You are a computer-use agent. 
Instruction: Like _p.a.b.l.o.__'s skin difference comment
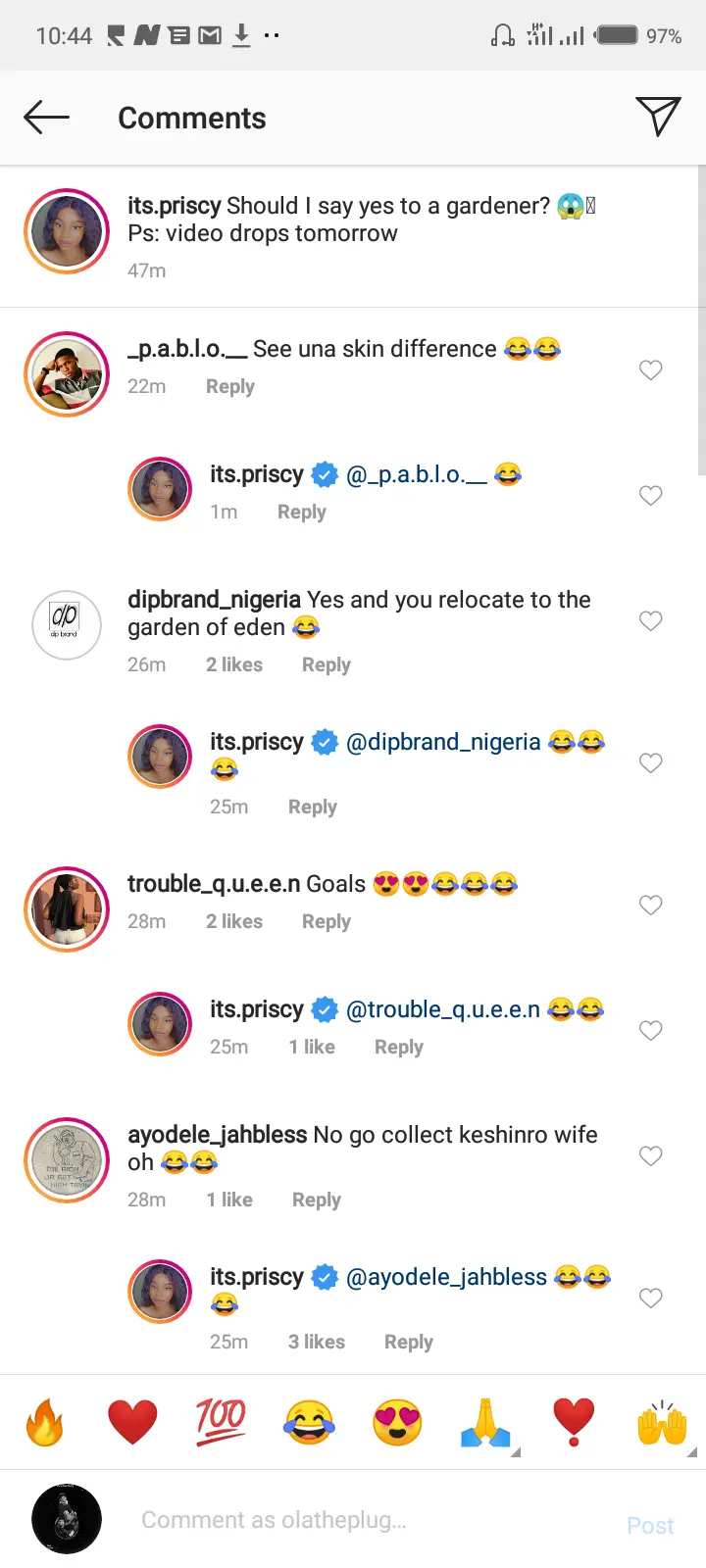(650, 369)
